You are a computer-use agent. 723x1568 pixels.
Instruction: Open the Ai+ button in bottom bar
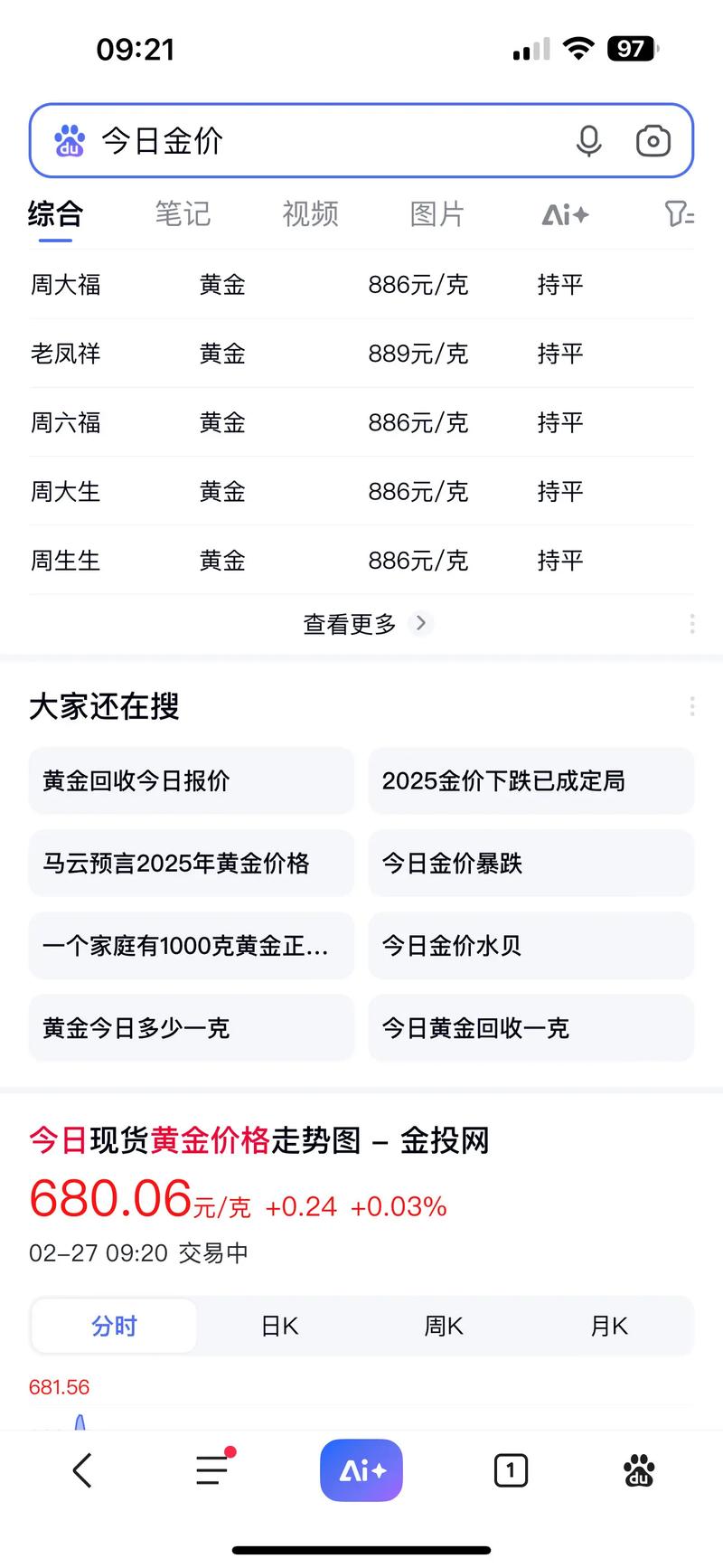click(x=361, y=1470)
